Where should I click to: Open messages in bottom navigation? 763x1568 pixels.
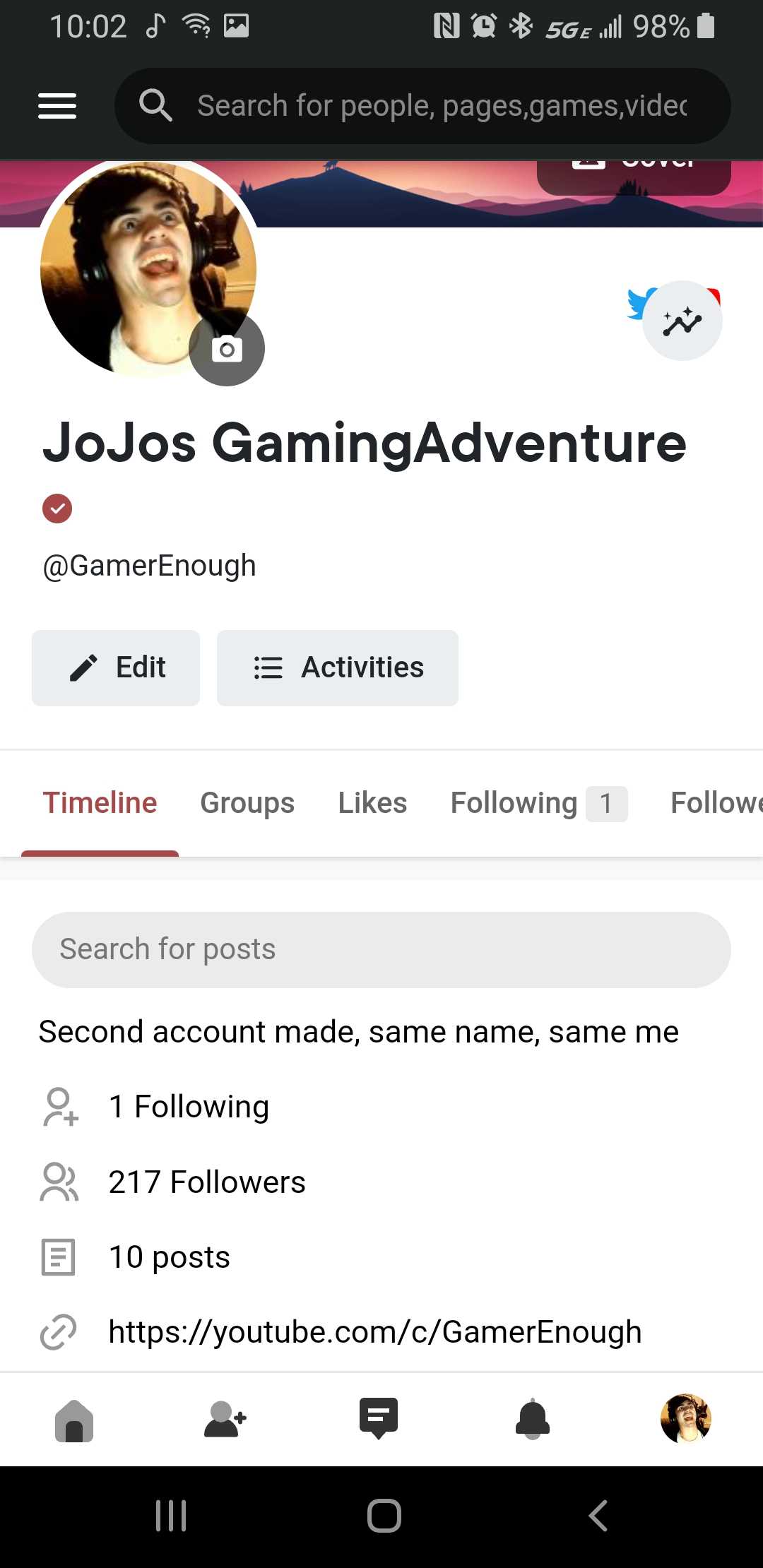(x=379, y=1418)
